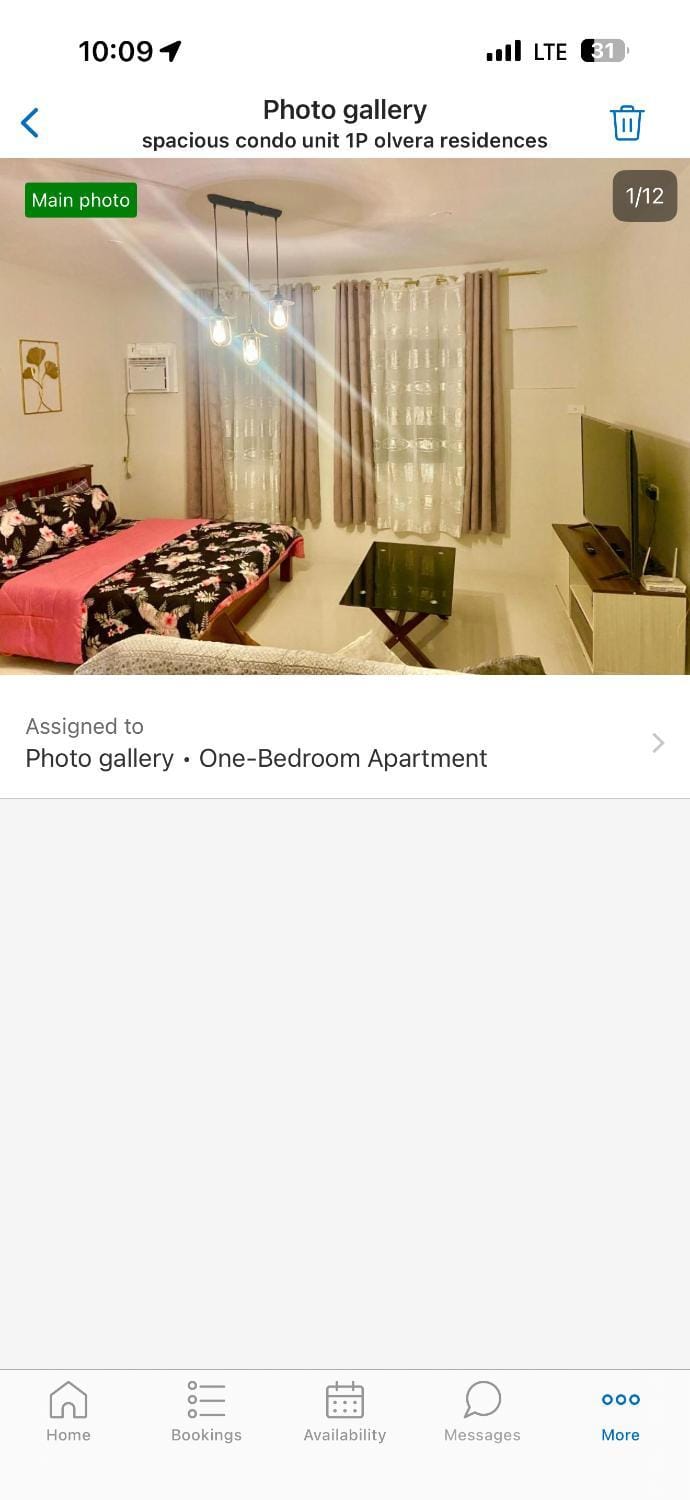Image resolution: width=690 pixels, height=1500 pixels.
Task: Delete this photo with the trash icon
Action: 627,123
